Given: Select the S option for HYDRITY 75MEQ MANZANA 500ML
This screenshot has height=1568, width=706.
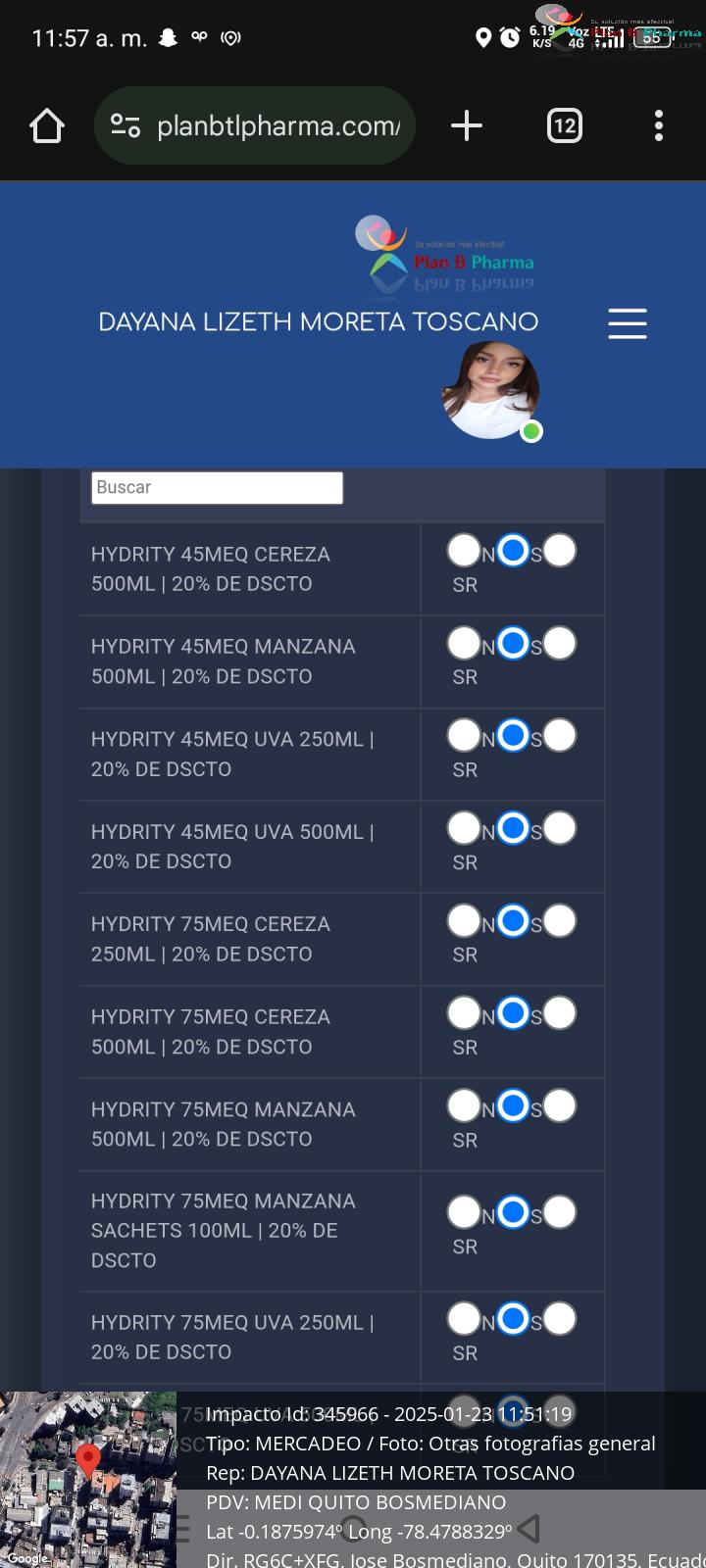Looking at the screenshot, I should pyautogui.click(x=513, y=1105).
